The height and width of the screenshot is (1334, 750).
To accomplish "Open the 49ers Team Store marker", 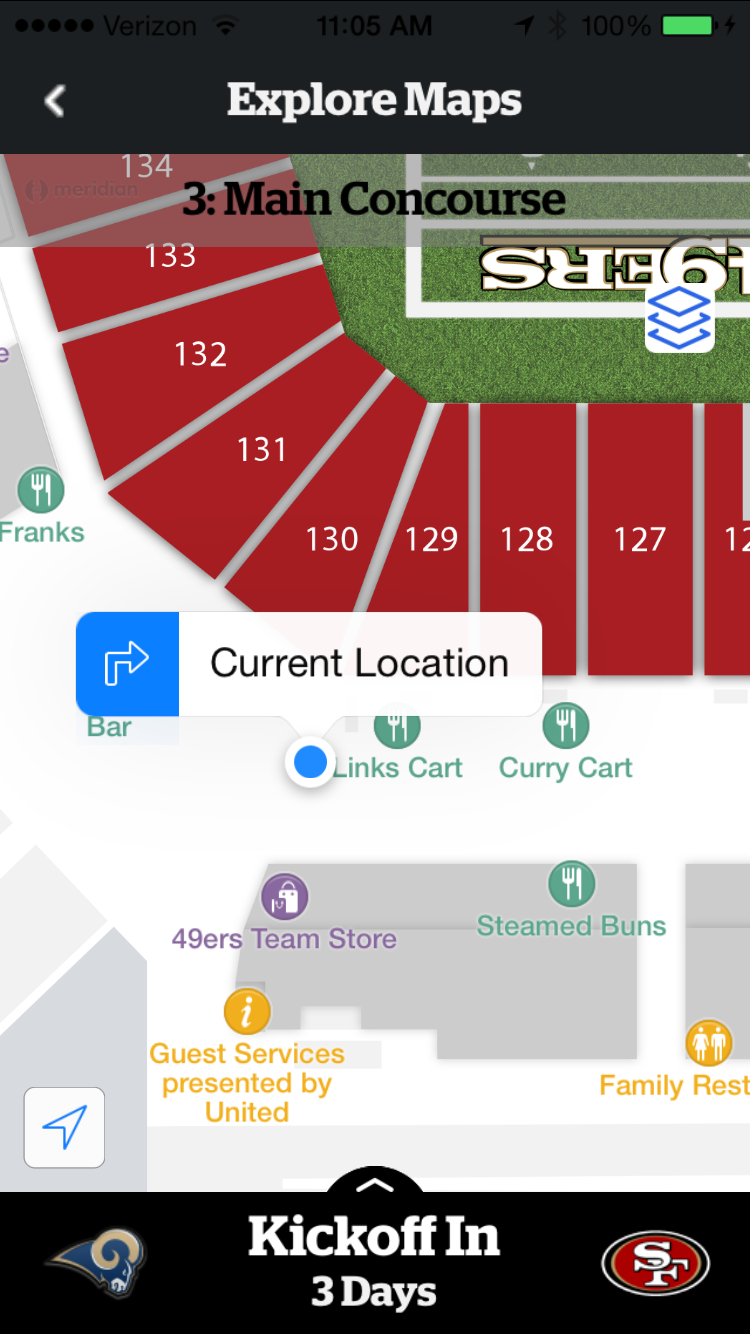I will click(285, 897).
